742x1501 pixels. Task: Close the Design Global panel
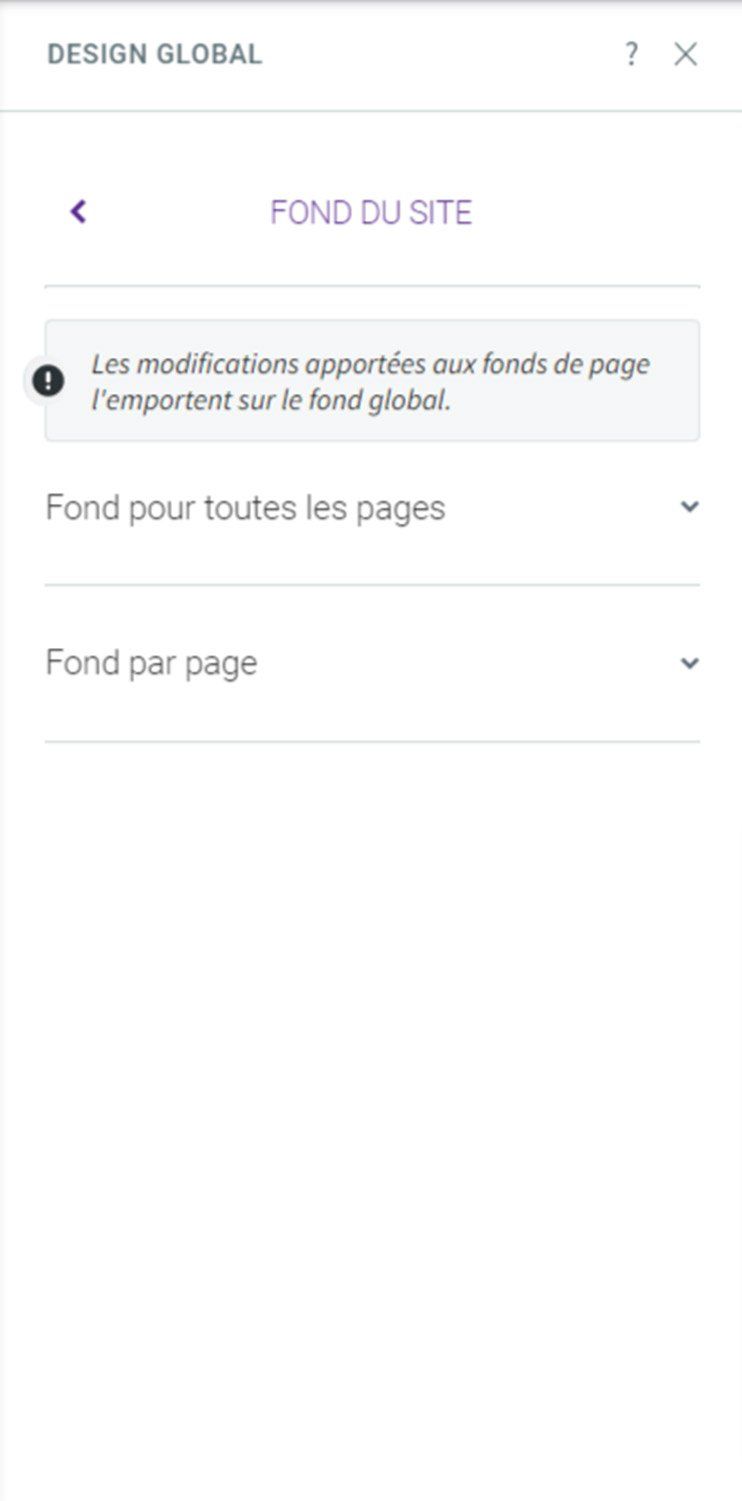[x=685, y=54]
